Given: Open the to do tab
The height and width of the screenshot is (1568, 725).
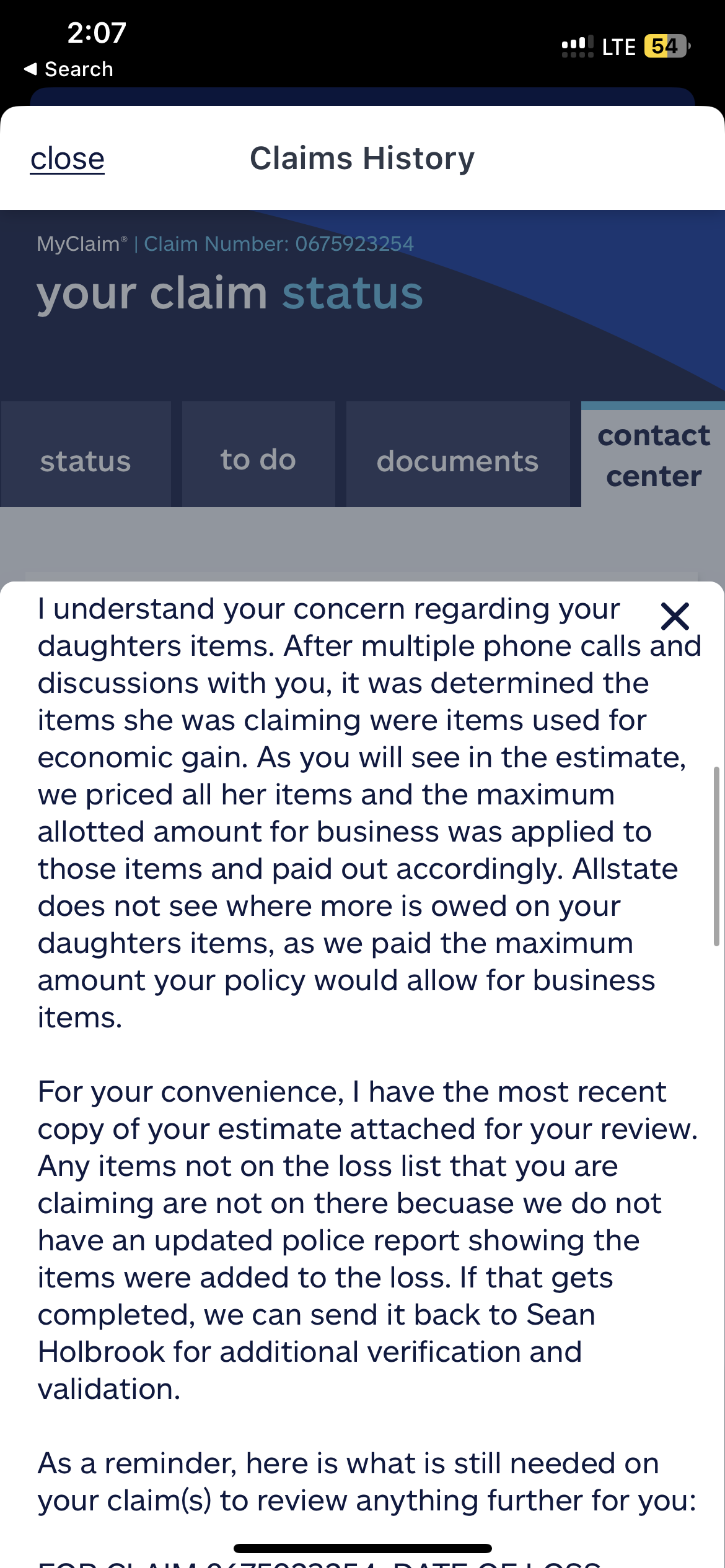Looking at the screenshot, I should click(x=258, y=459).
